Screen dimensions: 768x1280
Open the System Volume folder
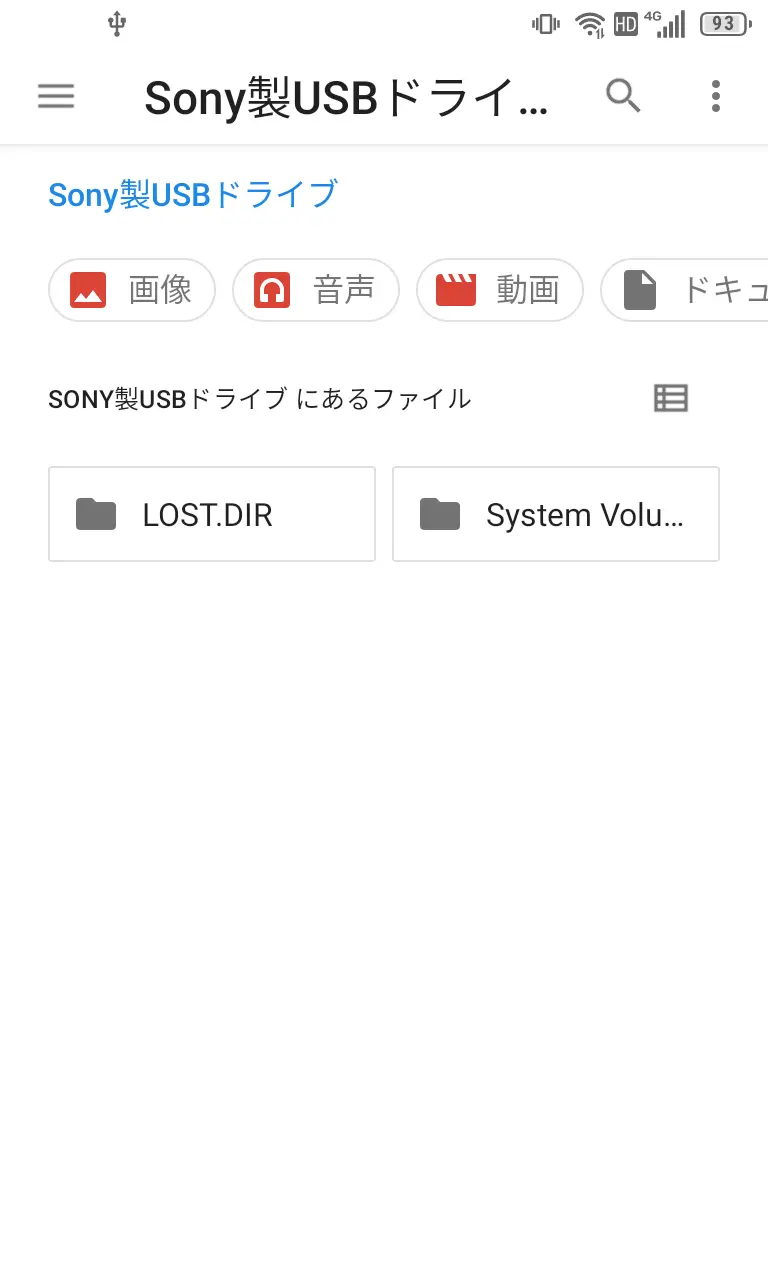(556, 514)
